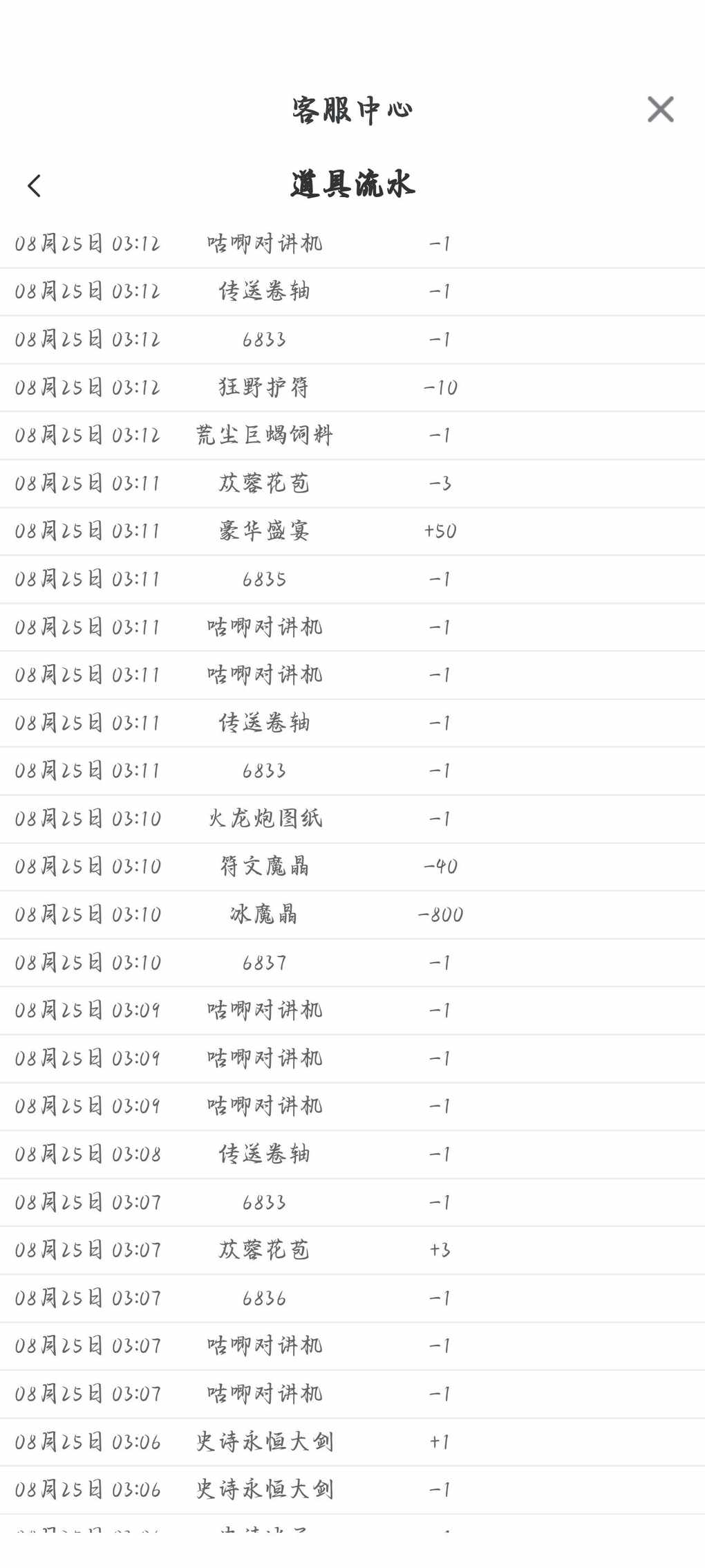This screenshot has height=1568, width=705.
Task: Go back from the item log page
Action: (34, 185)
